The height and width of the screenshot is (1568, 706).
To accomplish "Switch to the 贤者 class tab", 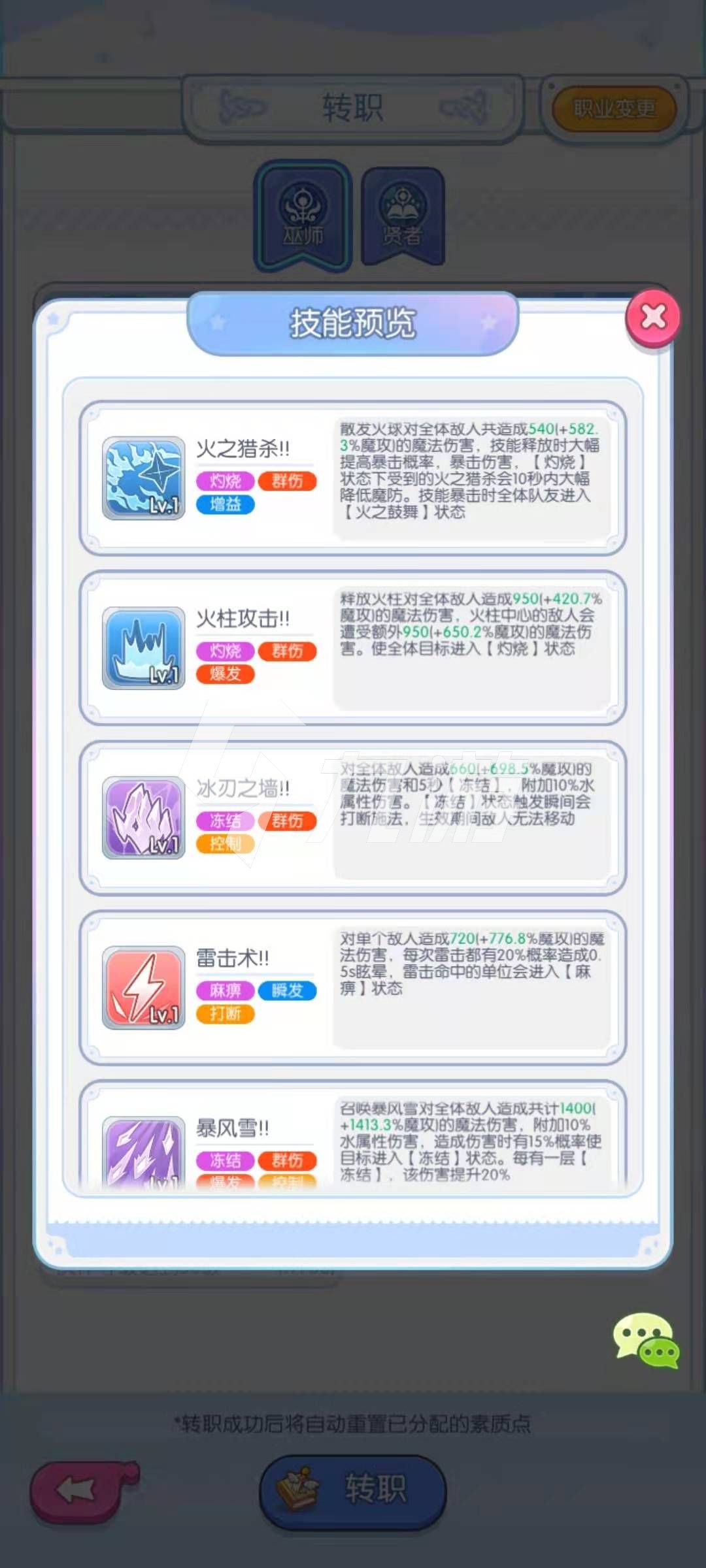I will click(403, 216).
